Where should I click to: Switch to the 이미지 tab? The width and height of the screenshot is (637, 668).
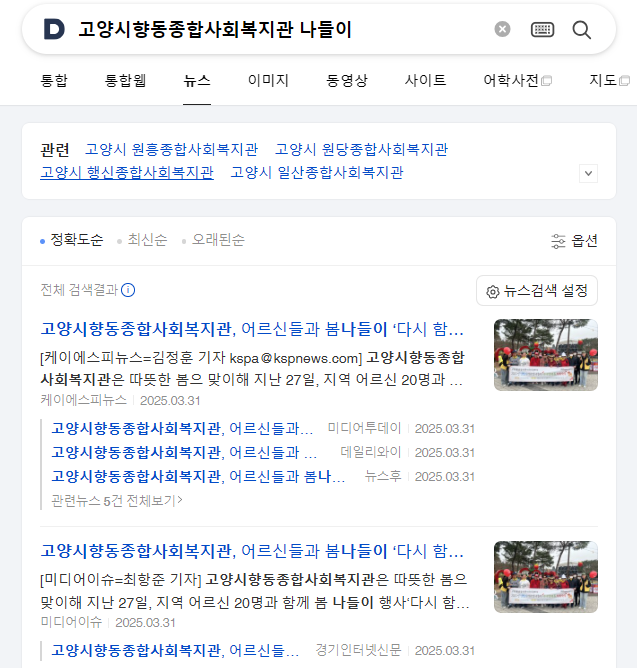click(x=268, y=80)
